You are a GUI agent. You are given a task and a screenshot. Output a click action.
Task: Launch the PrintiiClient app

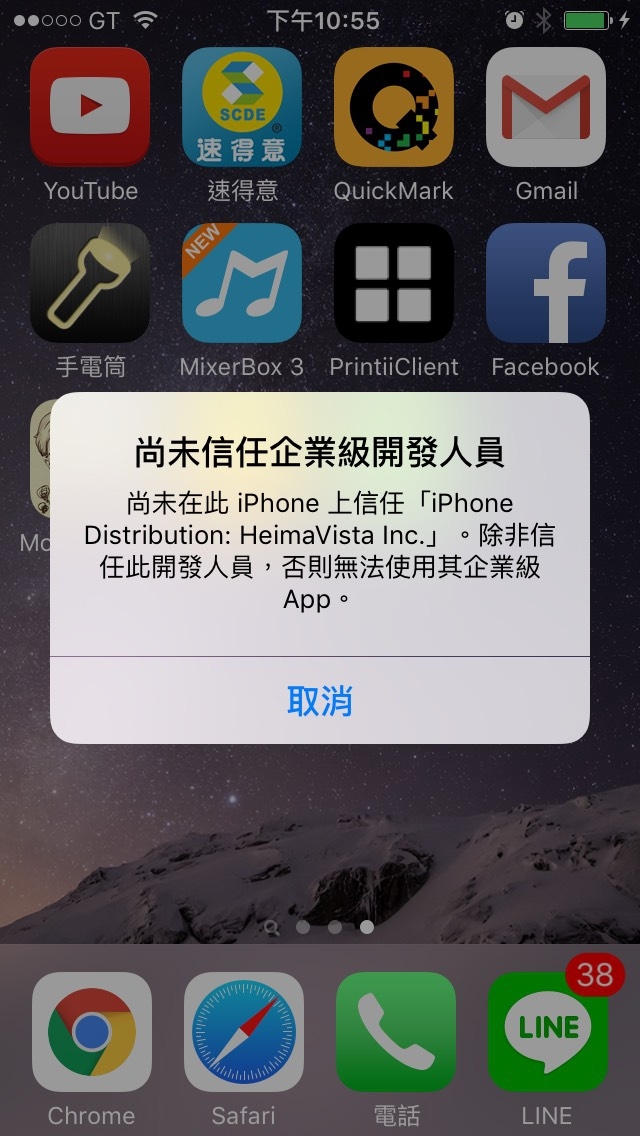pyautogui.click(x=394, y=283)
